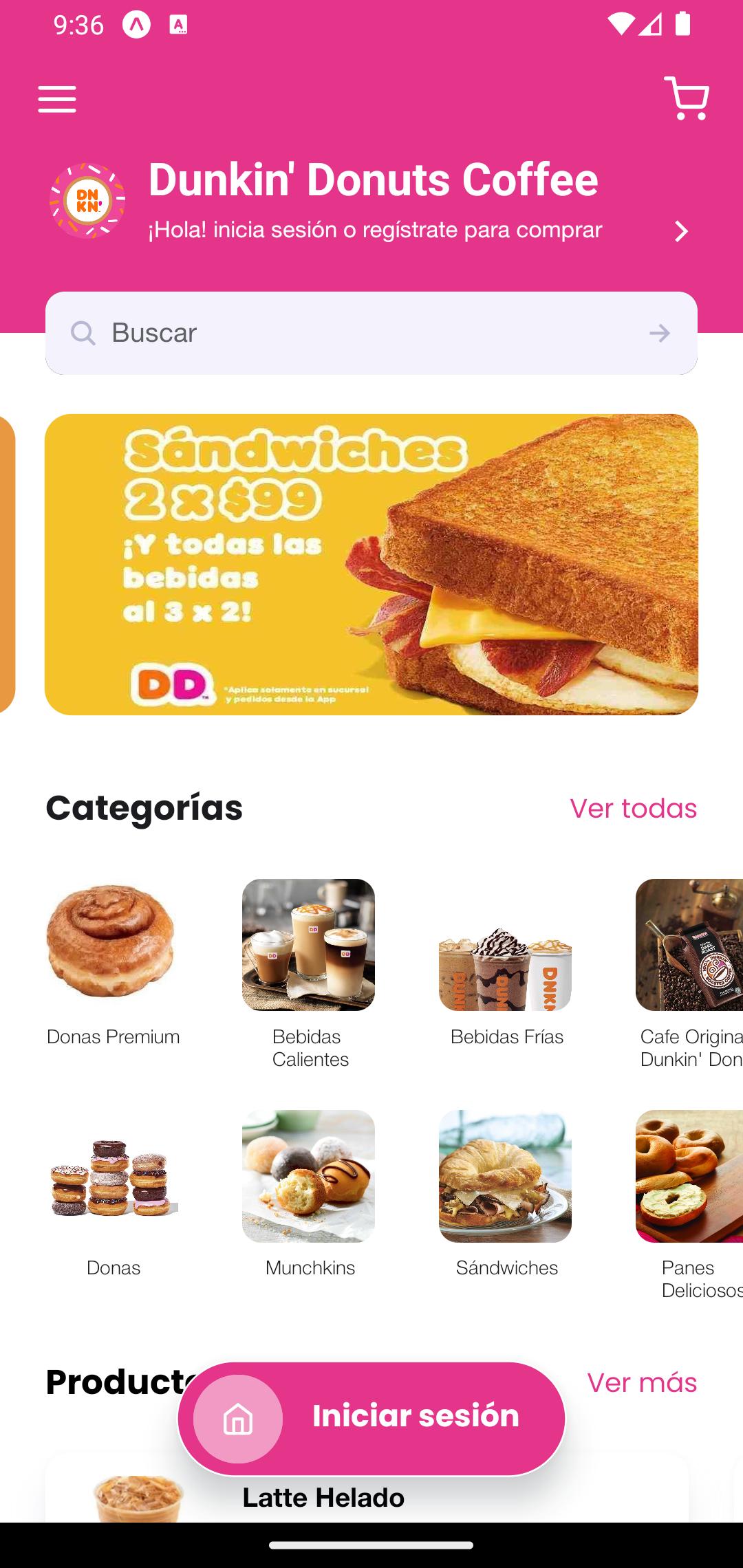Viewport: 743px width, 1568px height.
Task: Tap the login or register chevron arrow
Action: 681,231
